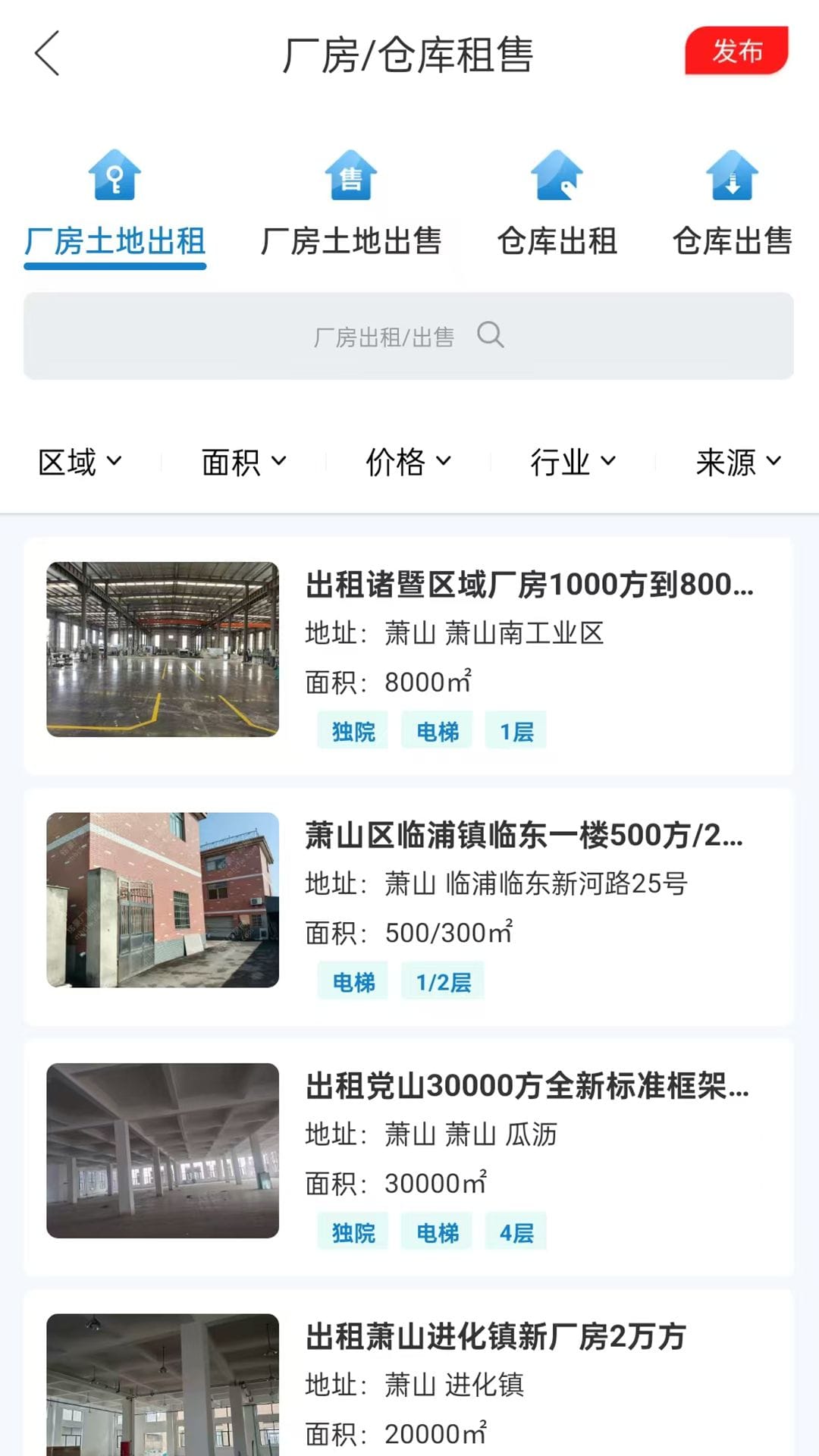The image size is (819, 1456).
Task: Open the 面积 filter menu
Action: [243, 460]
